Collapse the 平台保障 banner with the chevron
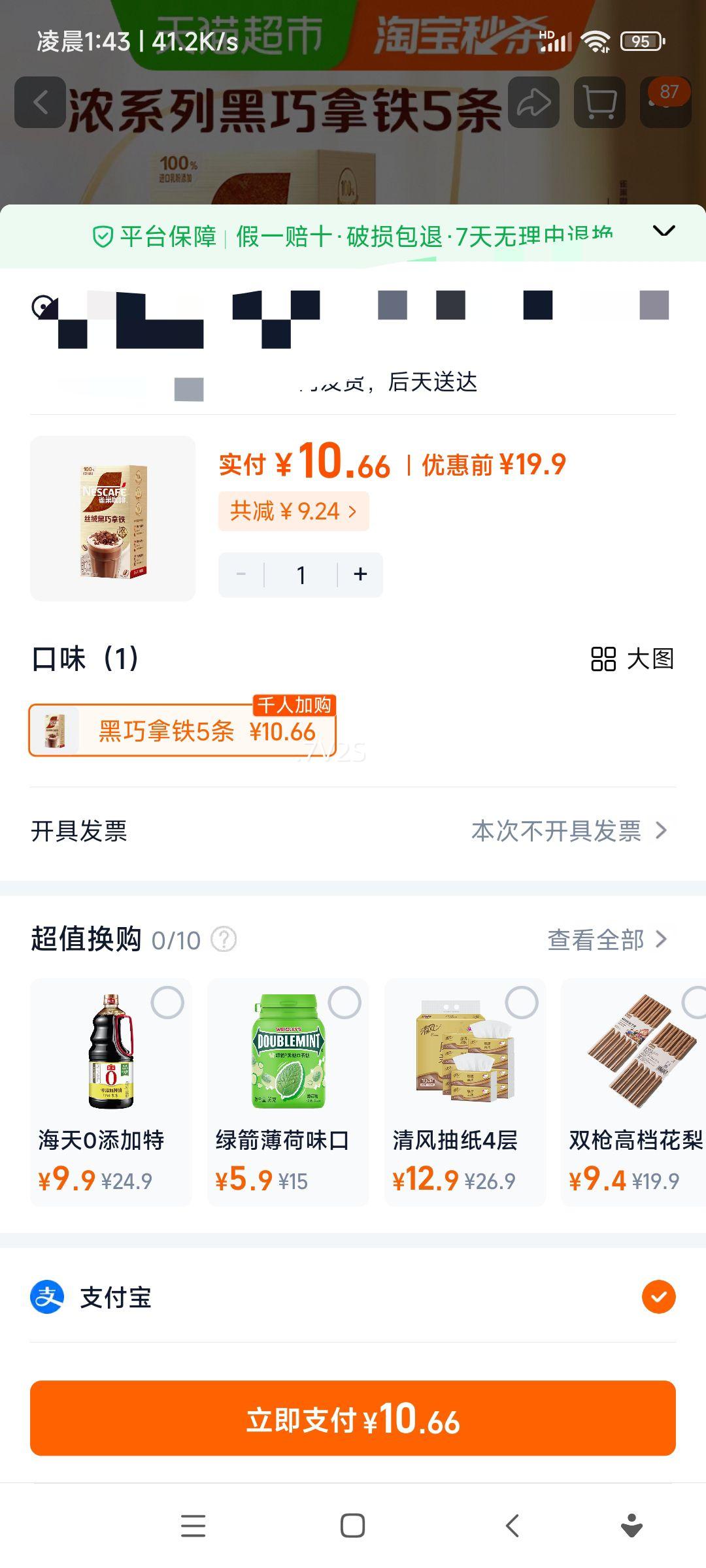706x1568 pixels. click(x=664, y=232)
